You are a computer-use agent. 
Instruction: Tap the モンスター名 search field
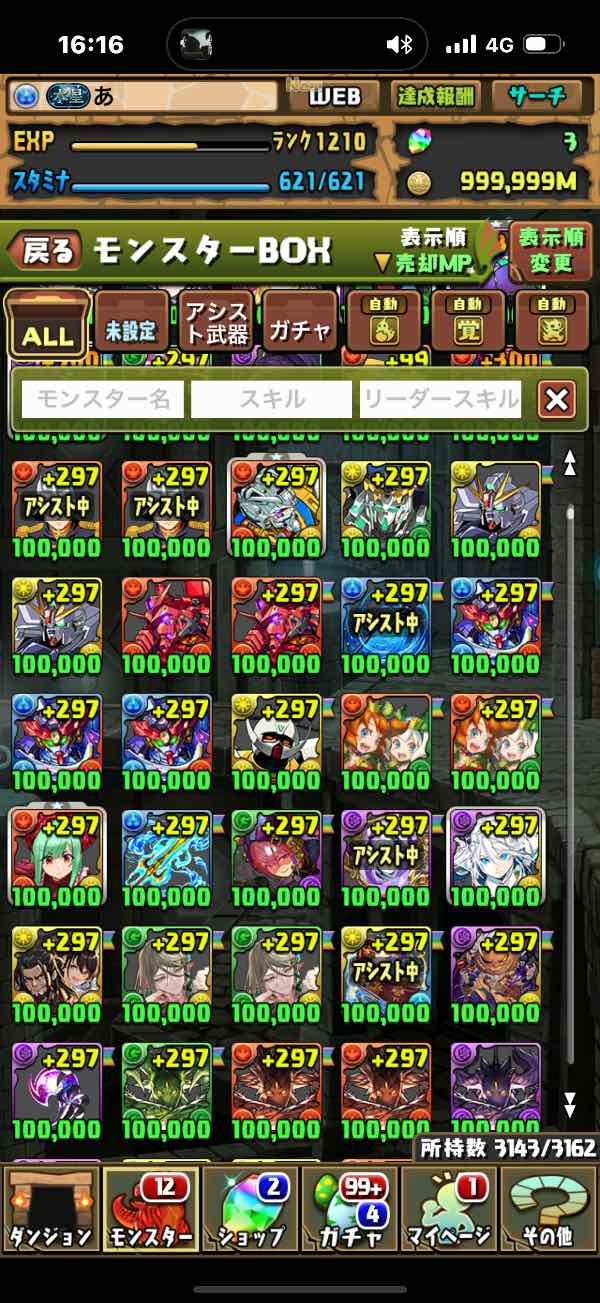point(103,400)
